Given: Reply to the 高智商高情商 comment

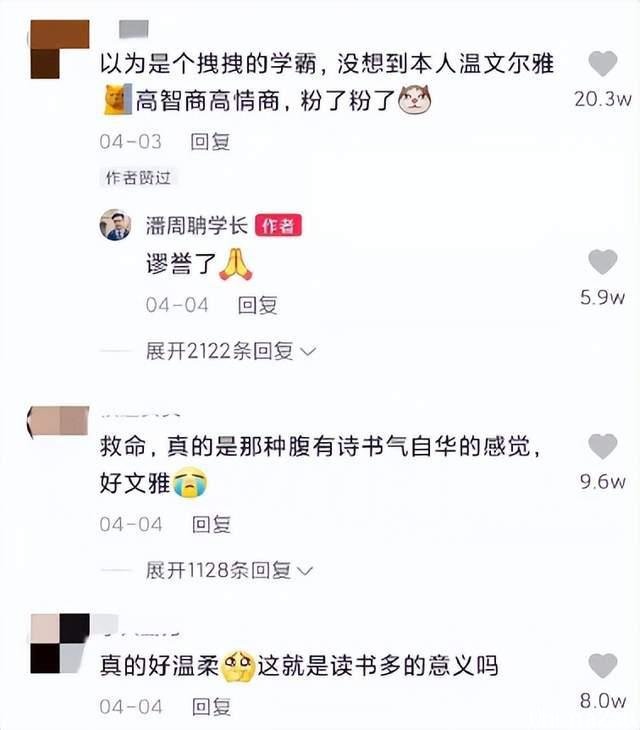Looking at the screenshot, I should [x=211, y=141].
